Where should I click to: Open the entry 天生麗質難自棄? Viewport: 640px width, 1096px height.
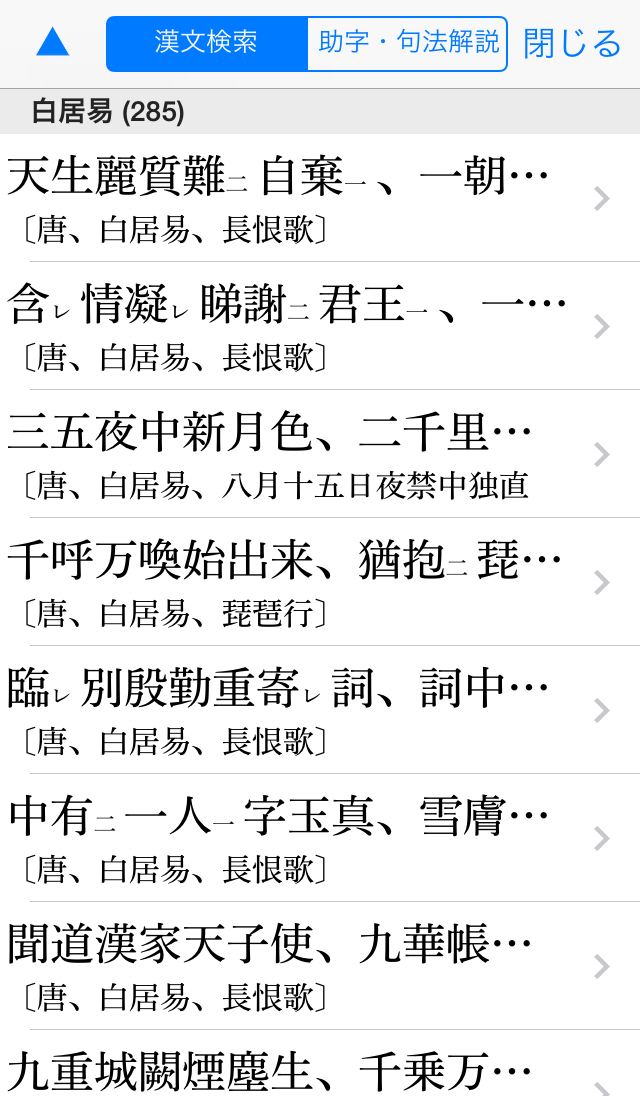(x=300, y=199)
